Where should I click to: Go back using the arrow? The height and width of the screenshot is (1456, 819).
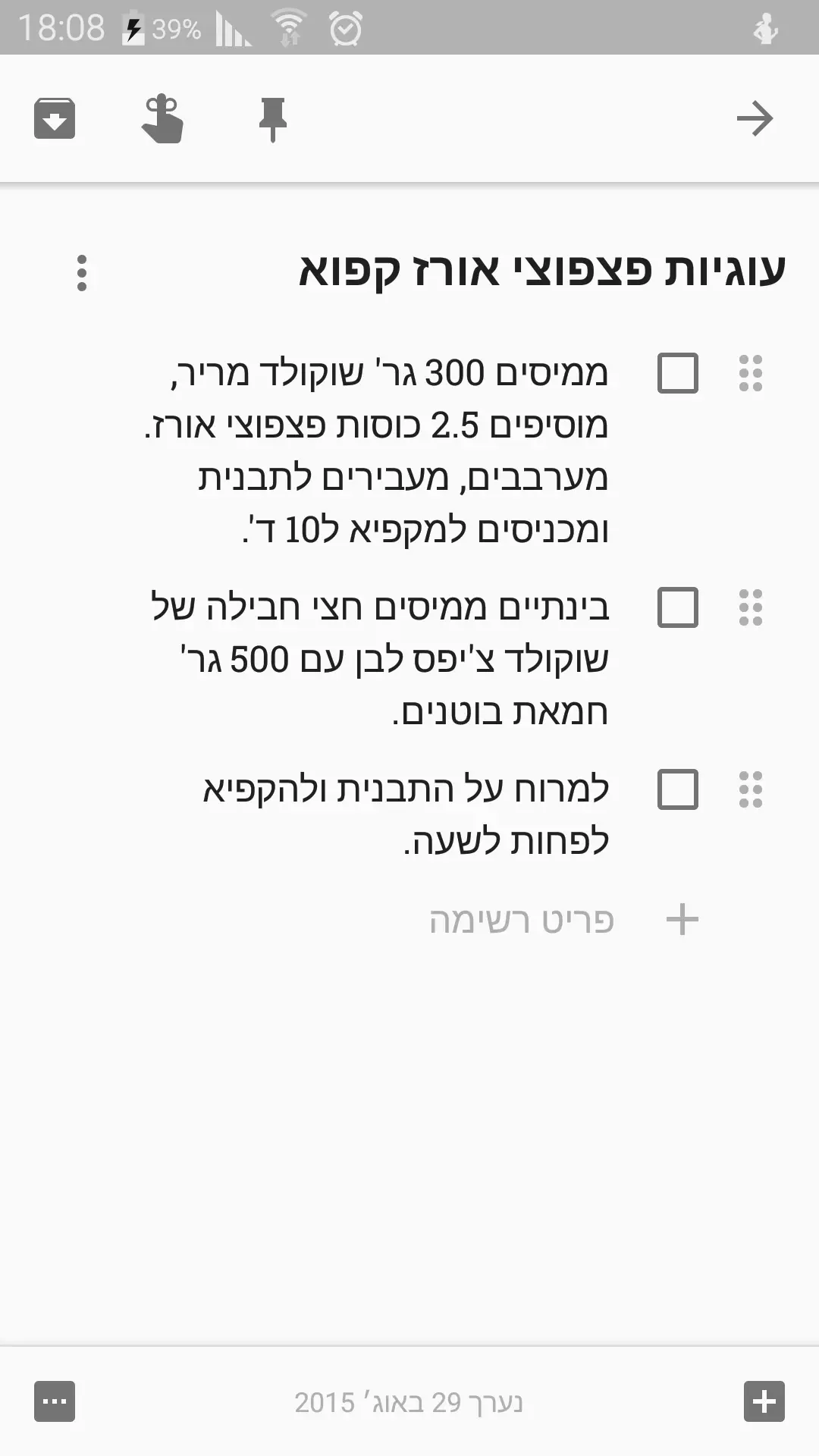755,119
